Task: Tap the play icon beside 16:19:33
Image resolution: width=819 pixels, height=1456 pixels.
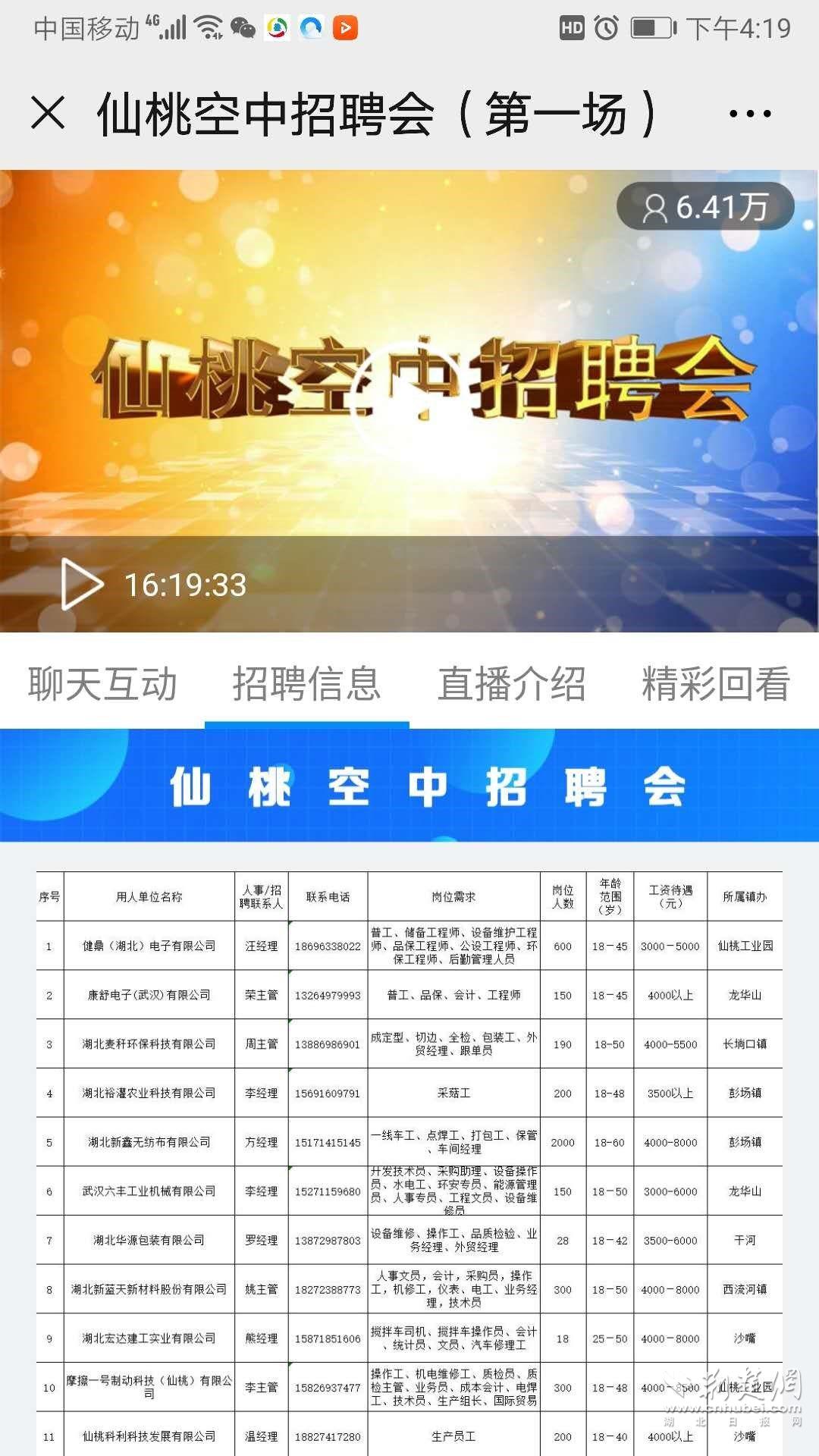Action: click(x=82, y=585)
